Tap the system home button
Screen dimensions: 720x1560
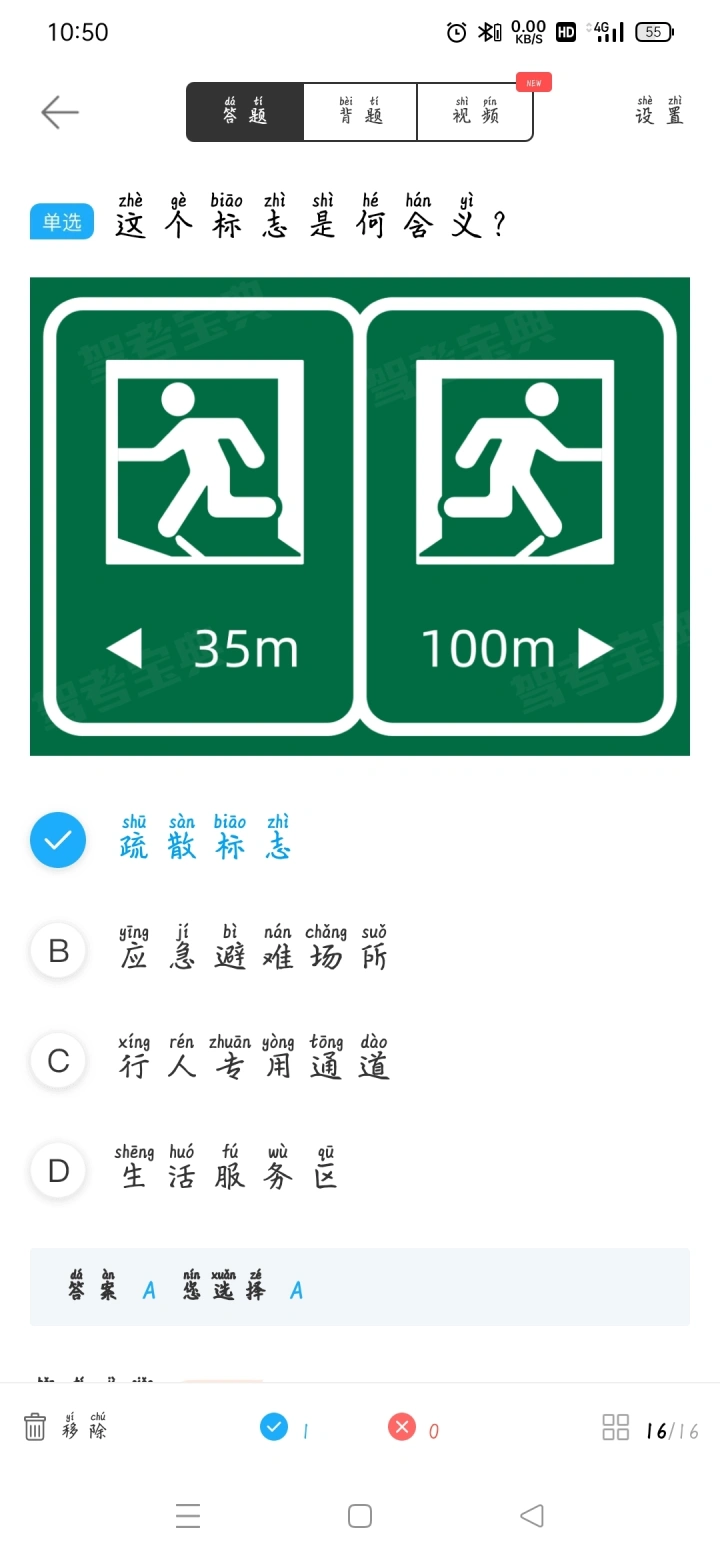coord(360,1516)
